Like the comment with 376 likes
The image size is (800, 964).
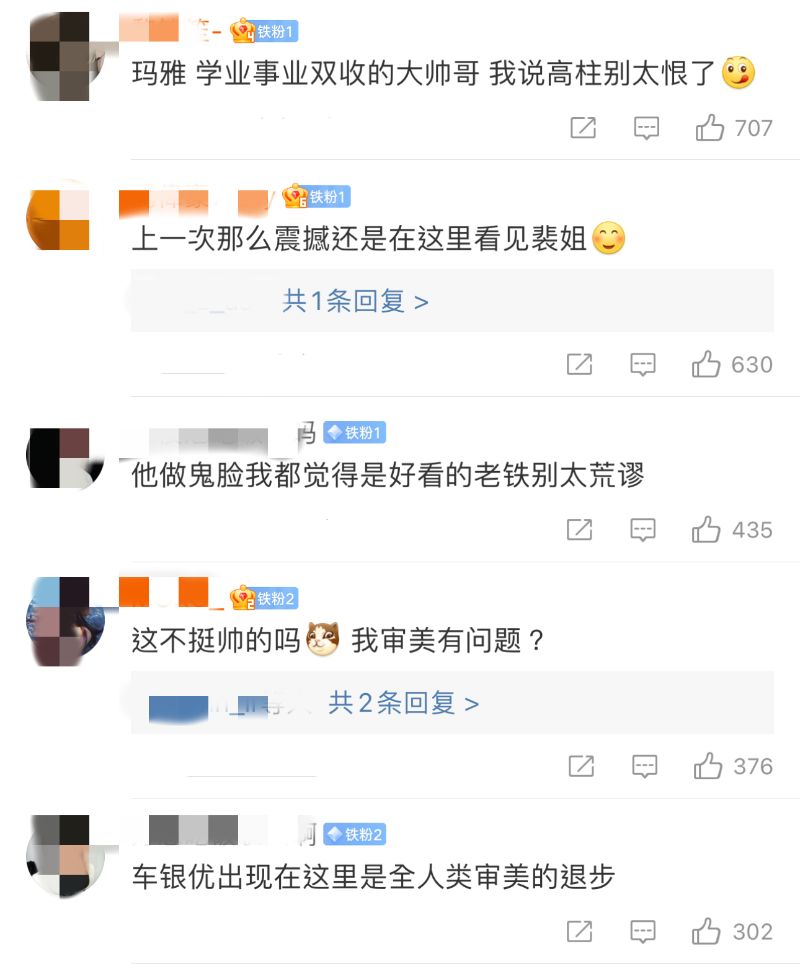(x=708, y=766)
